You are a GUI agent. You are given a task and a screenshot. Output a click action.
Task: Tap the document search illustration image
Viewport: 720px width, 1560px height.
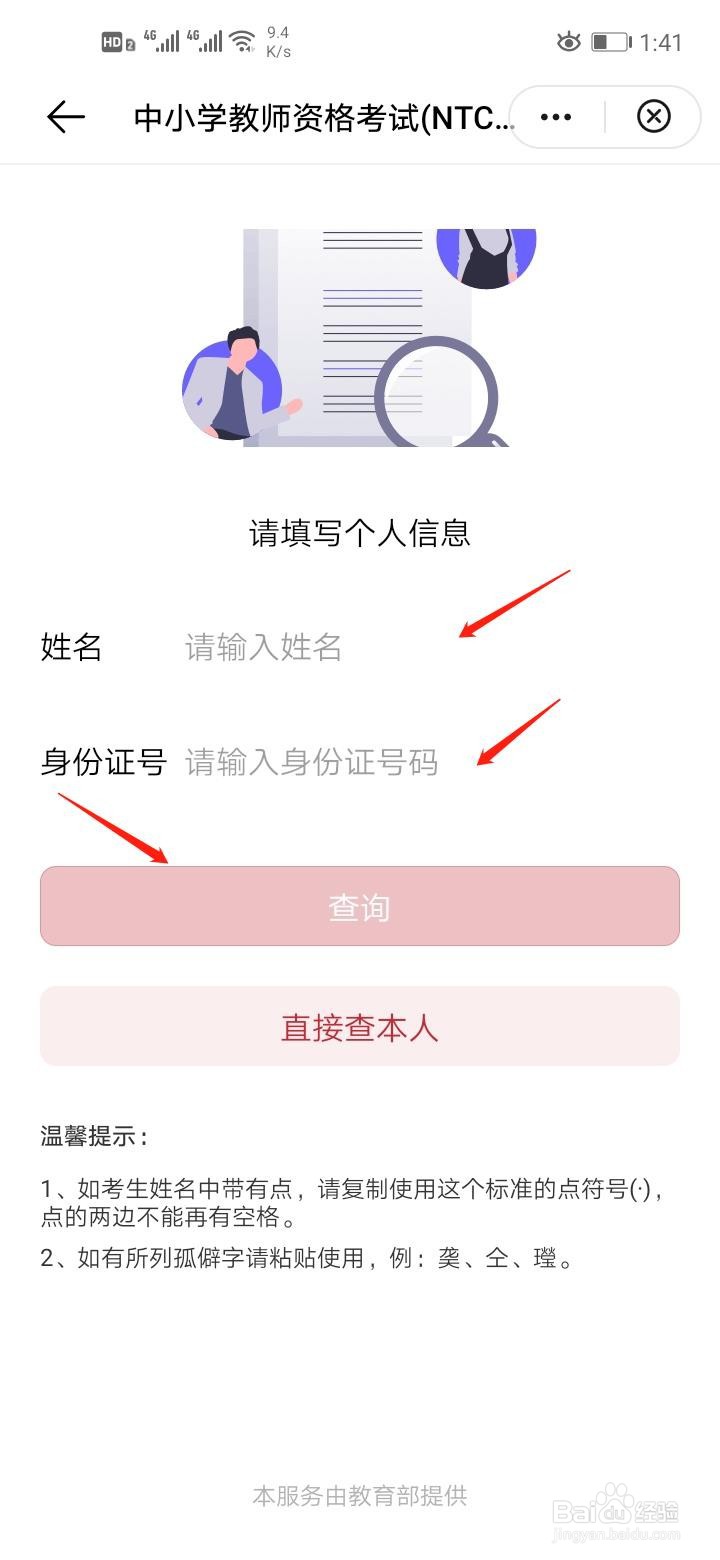[x=360, y=340]
